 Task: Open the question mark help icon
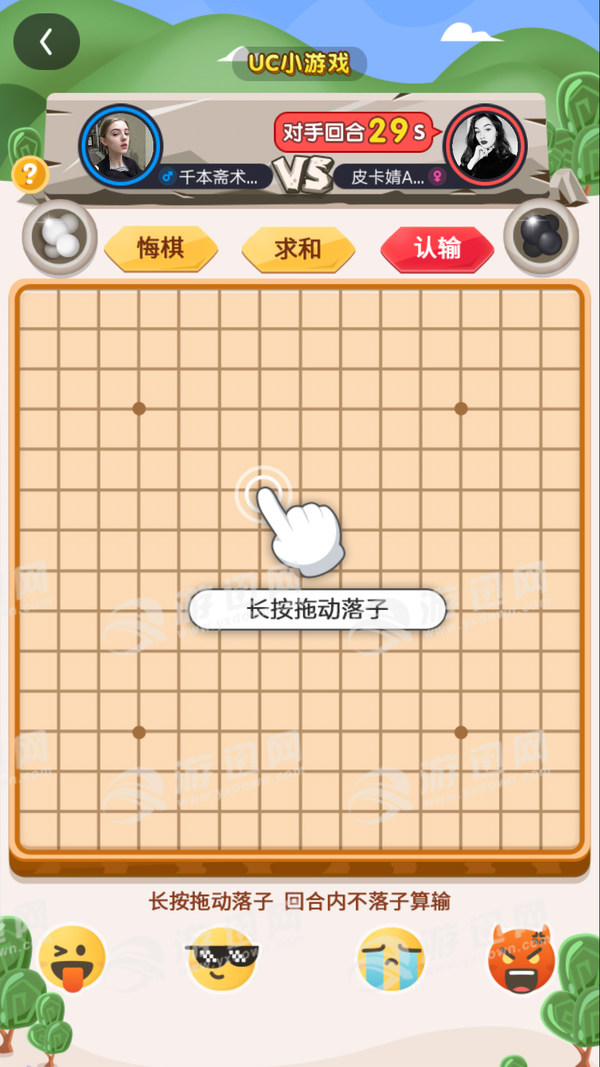(x=30, y=175)
